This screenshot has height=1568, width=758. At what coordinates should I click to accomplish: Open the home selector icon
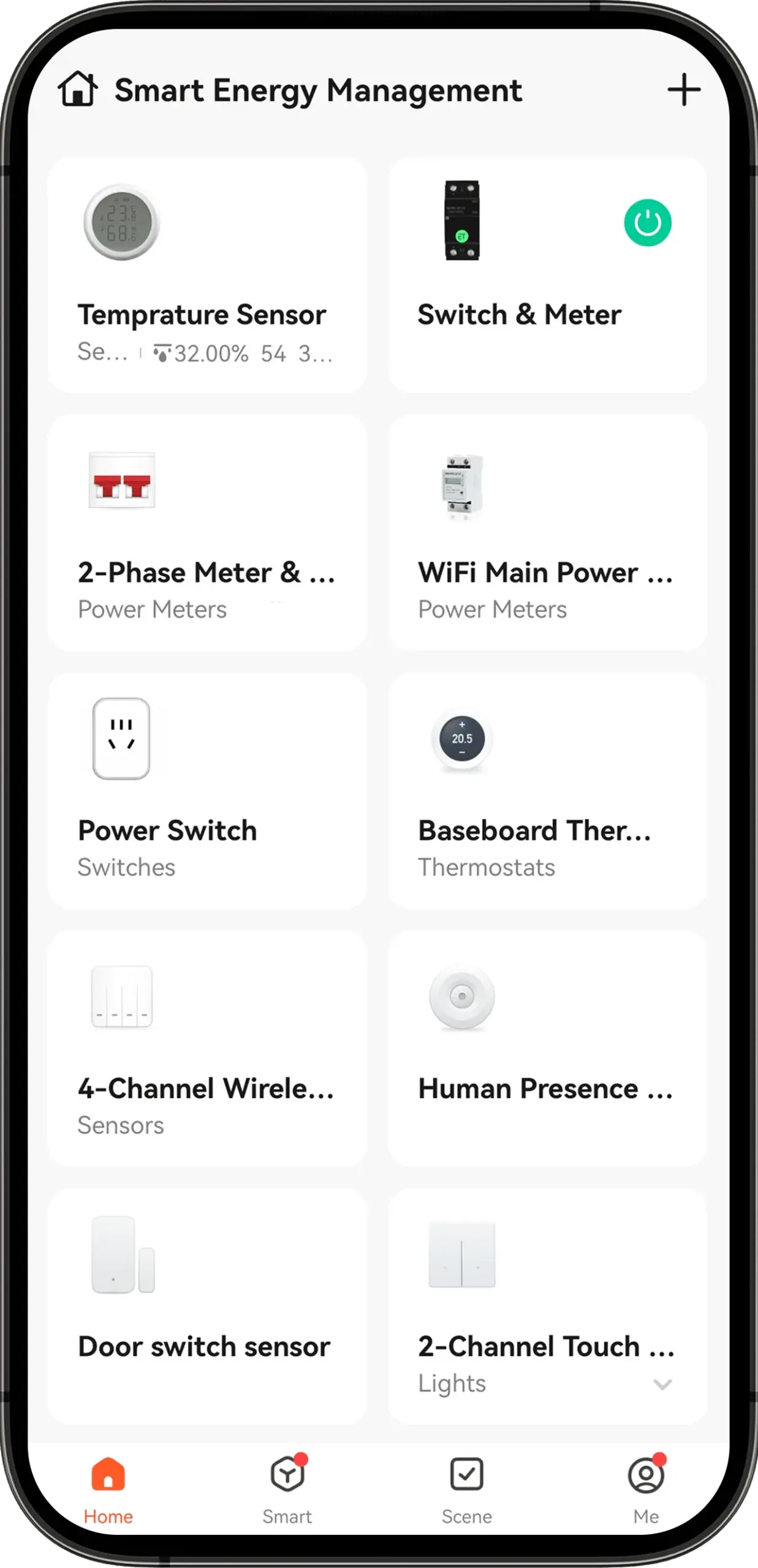78,89
